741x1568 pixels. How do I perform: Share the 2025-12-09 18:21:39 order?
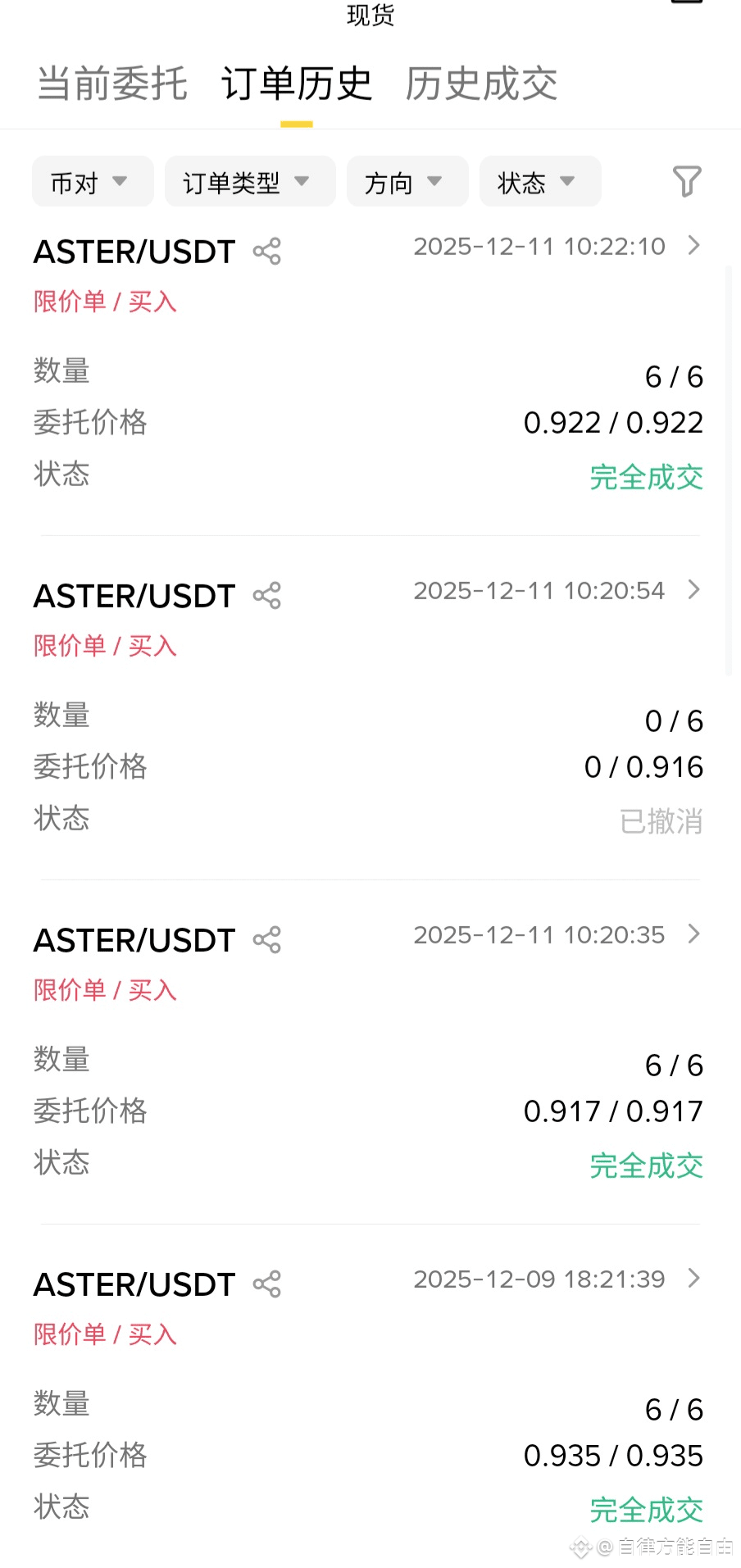point(267,1284)
